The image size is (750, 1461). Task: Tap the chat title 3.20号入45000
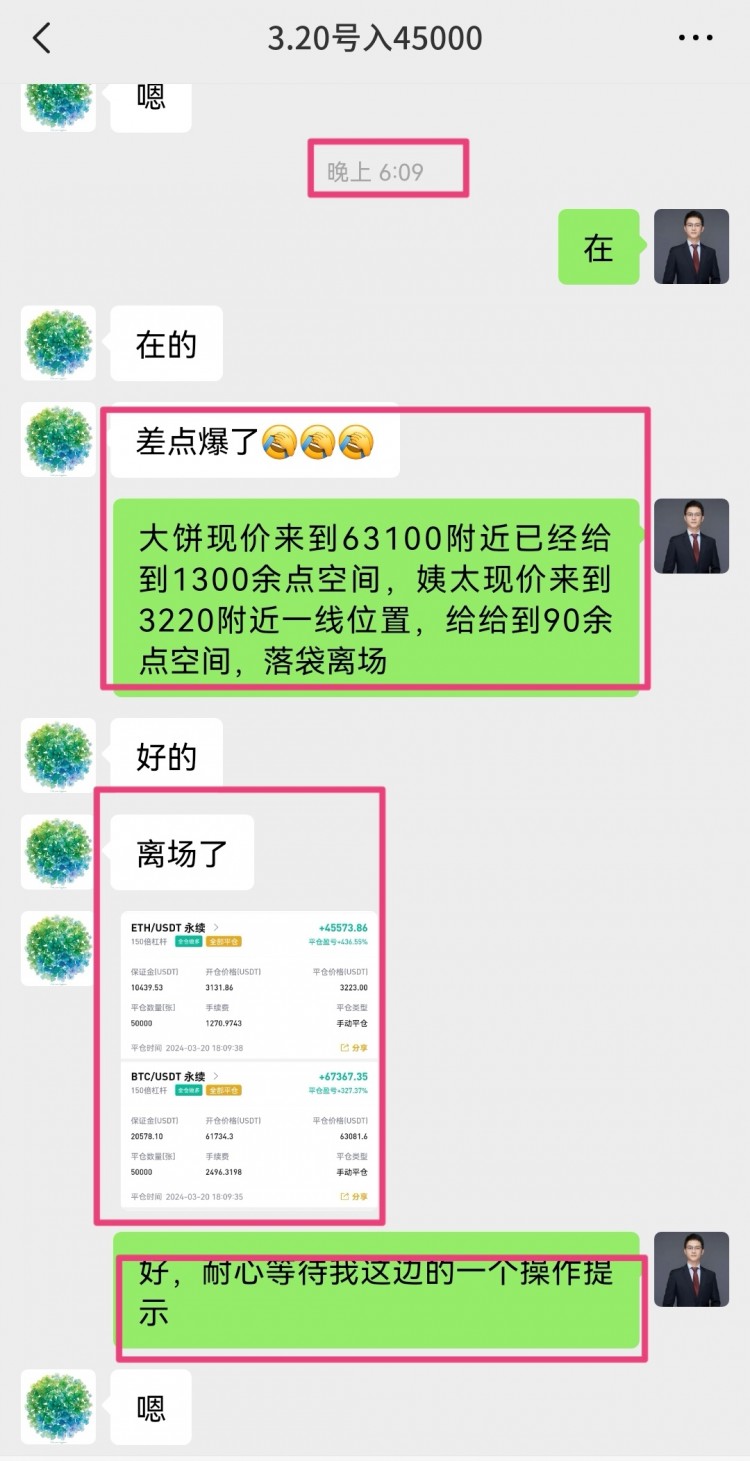(x=375, y=38)
